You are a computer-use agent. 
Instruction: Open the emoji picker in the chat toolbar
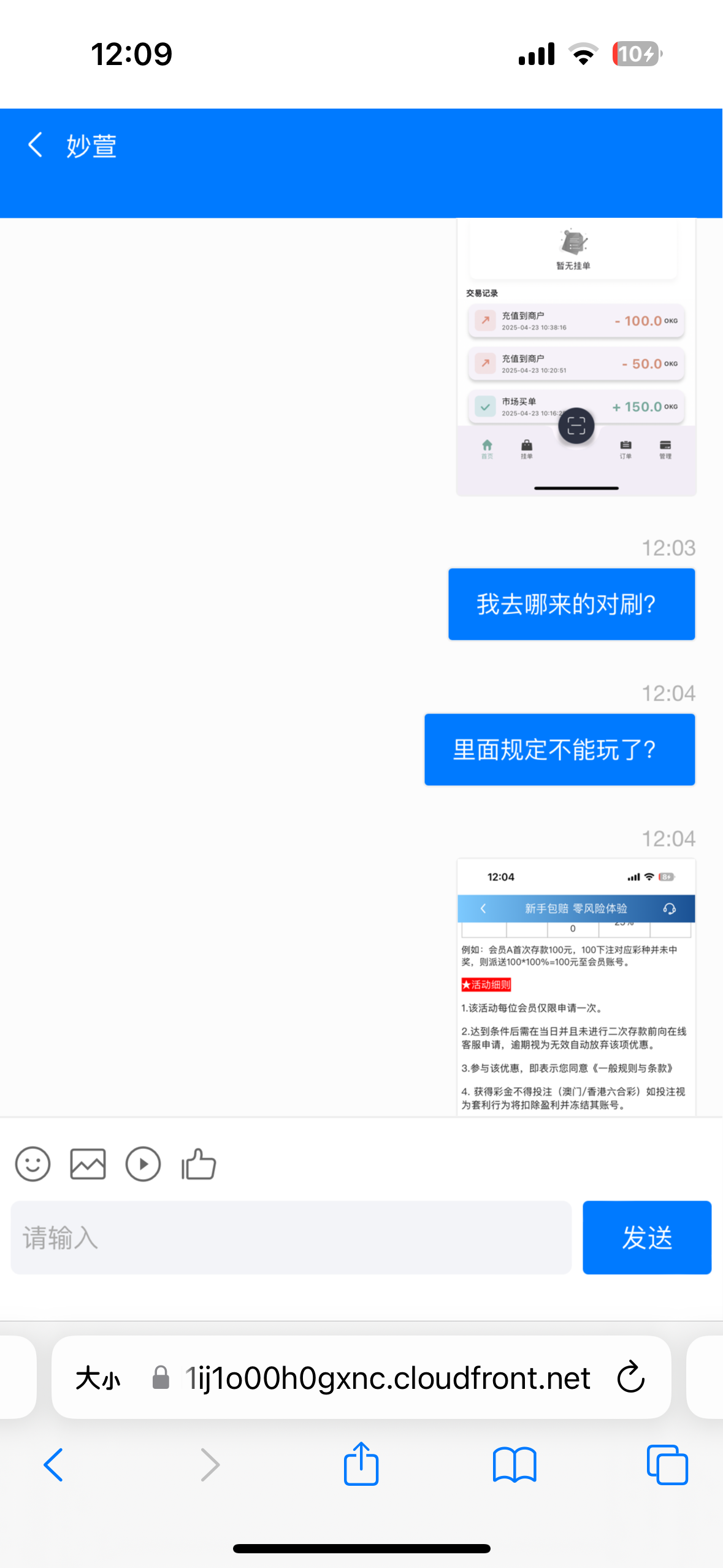[33, 1164]
